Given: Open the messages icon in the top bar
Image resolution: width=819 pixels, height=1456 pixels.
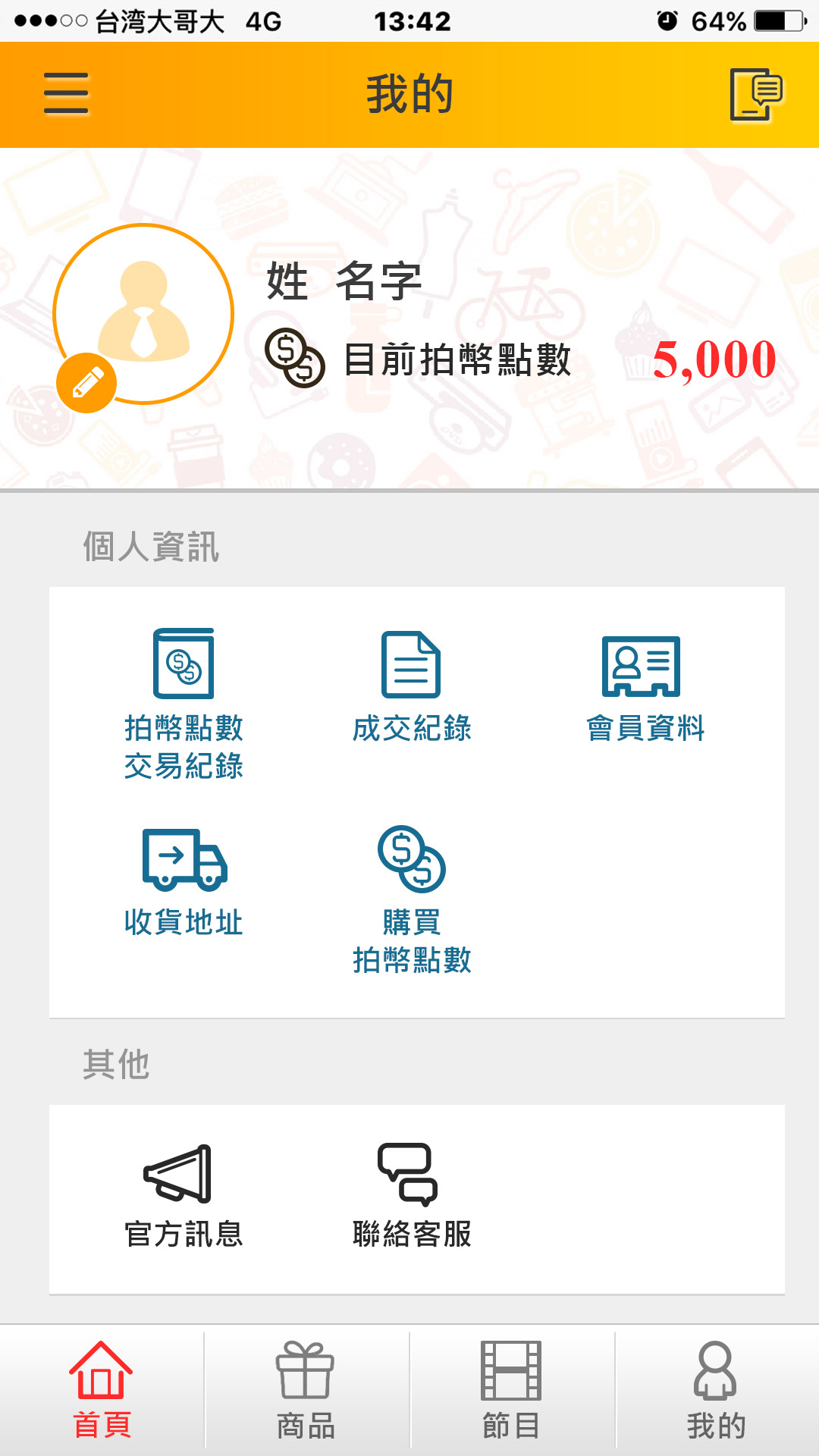Looking at the screenshot, I should pyautogui.click(x=755, y=94).
